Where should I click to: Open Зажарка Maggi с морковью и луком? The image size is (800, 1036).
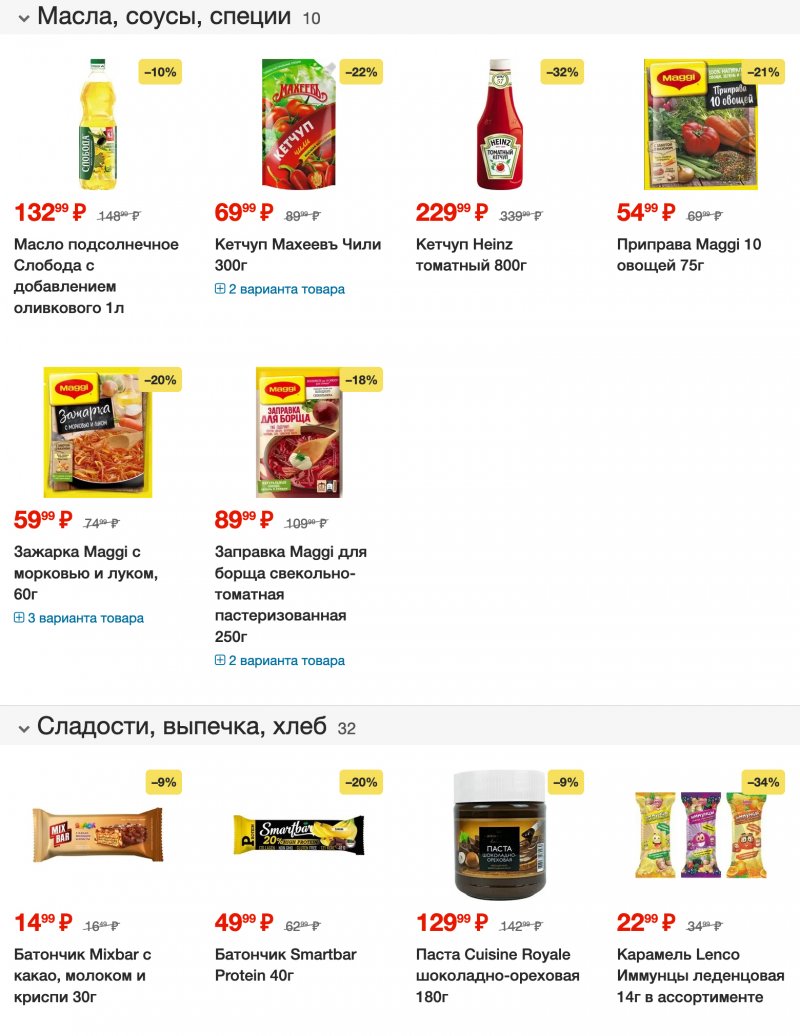[x=86, y=572]
